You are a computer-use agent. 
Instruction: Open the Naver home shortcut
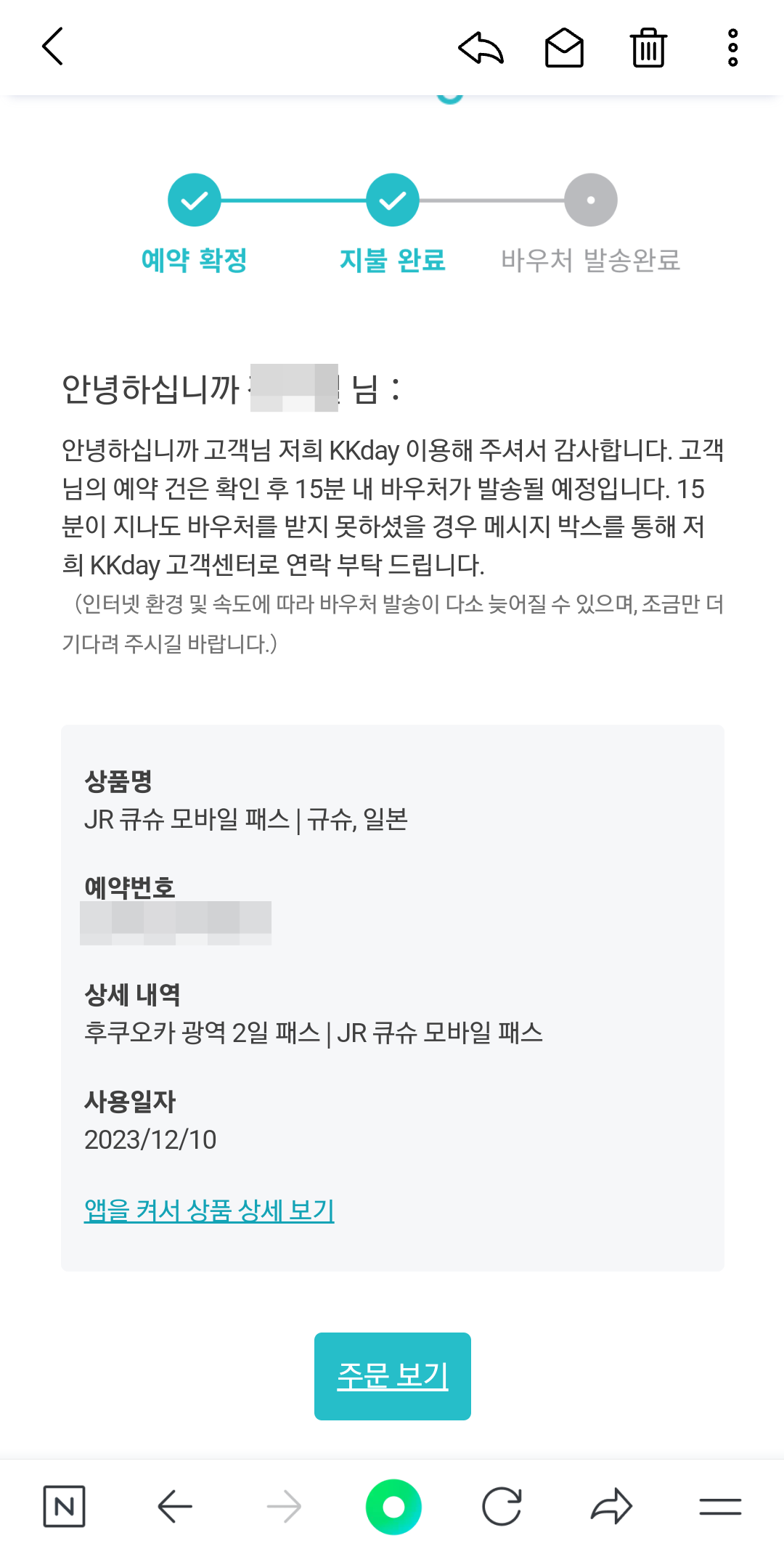64,1505
